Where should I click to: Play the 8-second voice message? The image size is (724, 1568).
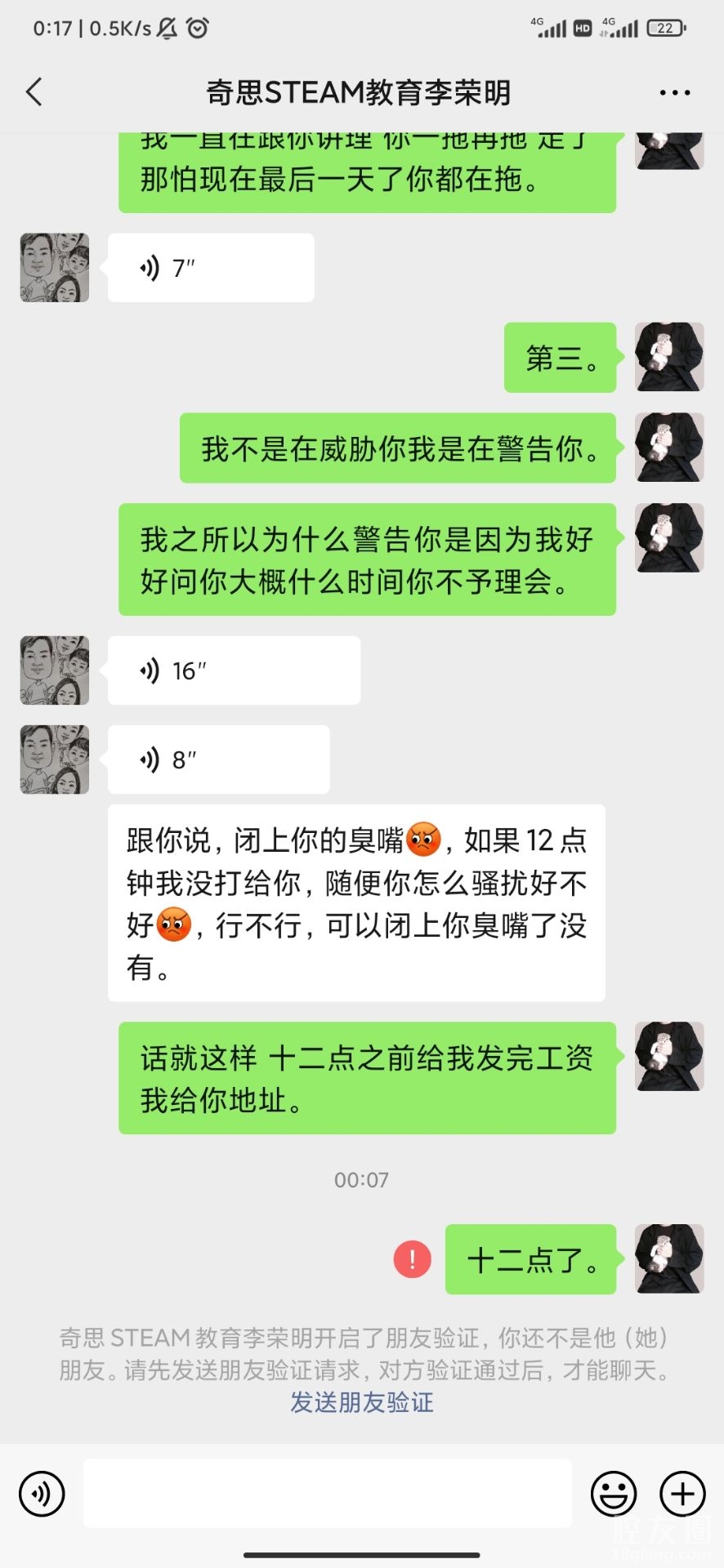point(218,759)
